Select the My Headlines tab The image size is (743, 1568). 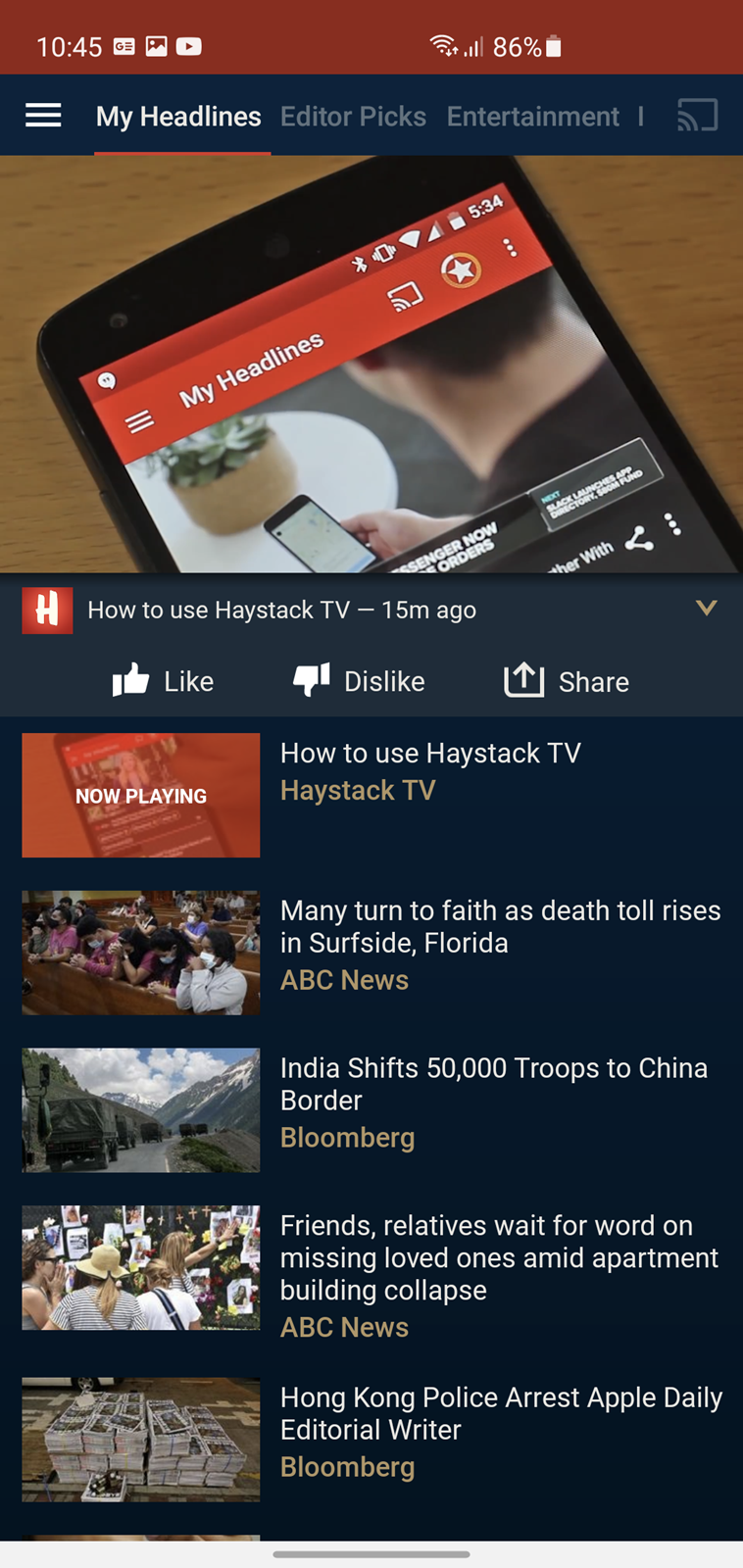click(178, 117)
